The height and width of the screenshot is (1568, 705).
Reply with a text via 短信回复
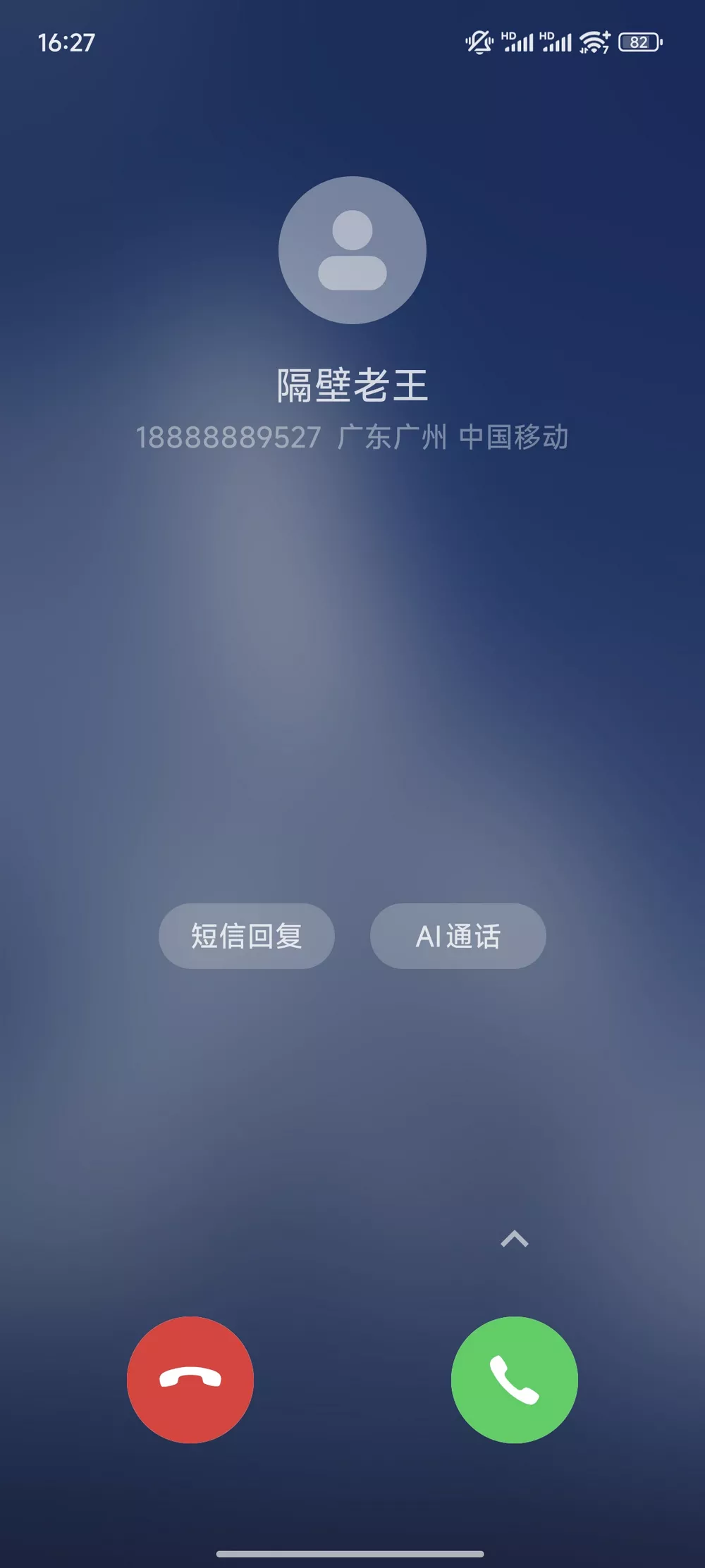[247, 936]
